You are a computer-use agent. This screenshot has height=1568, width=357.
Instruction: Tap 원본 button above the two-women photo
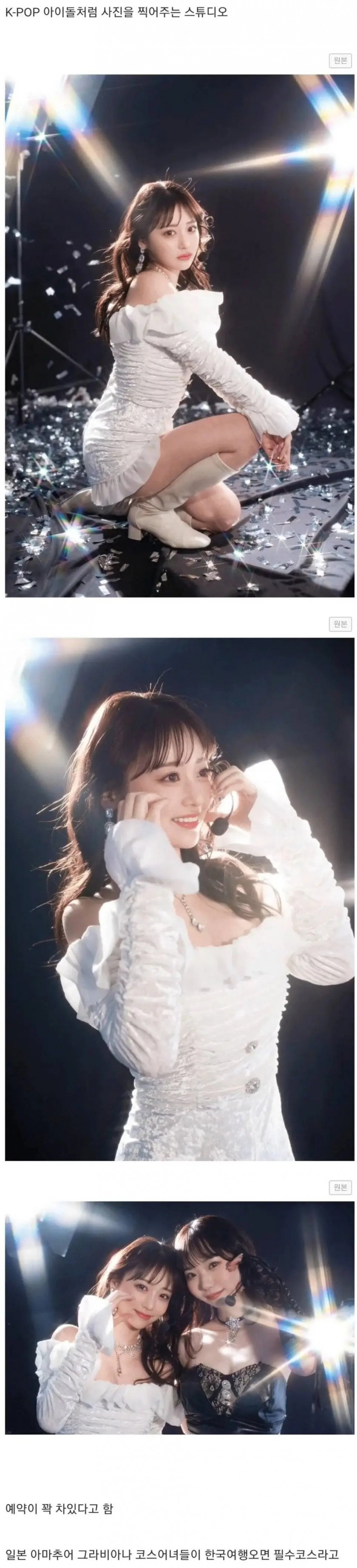tap(340, 1187)
